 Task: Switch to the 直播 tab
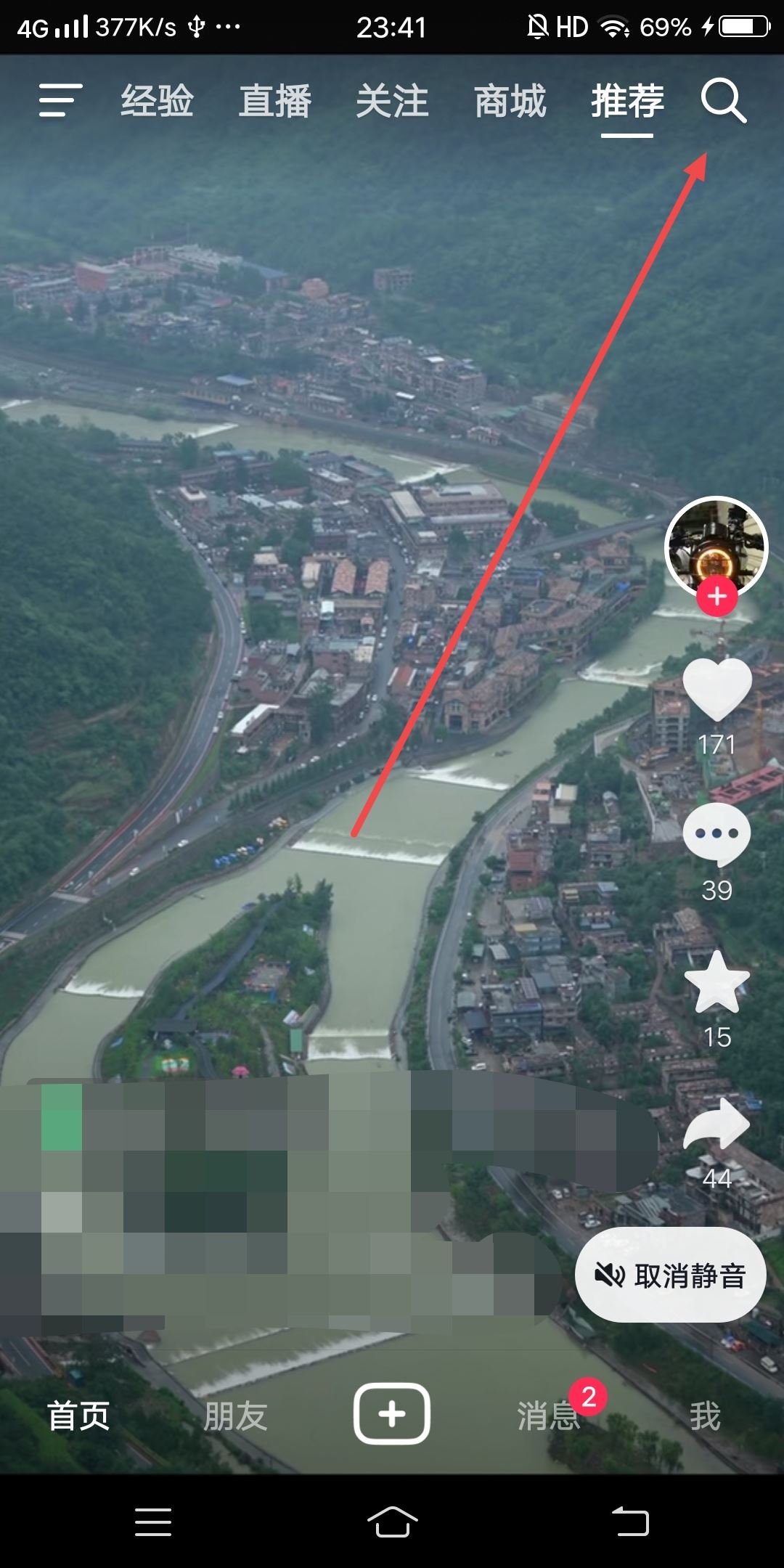point(275,101)
